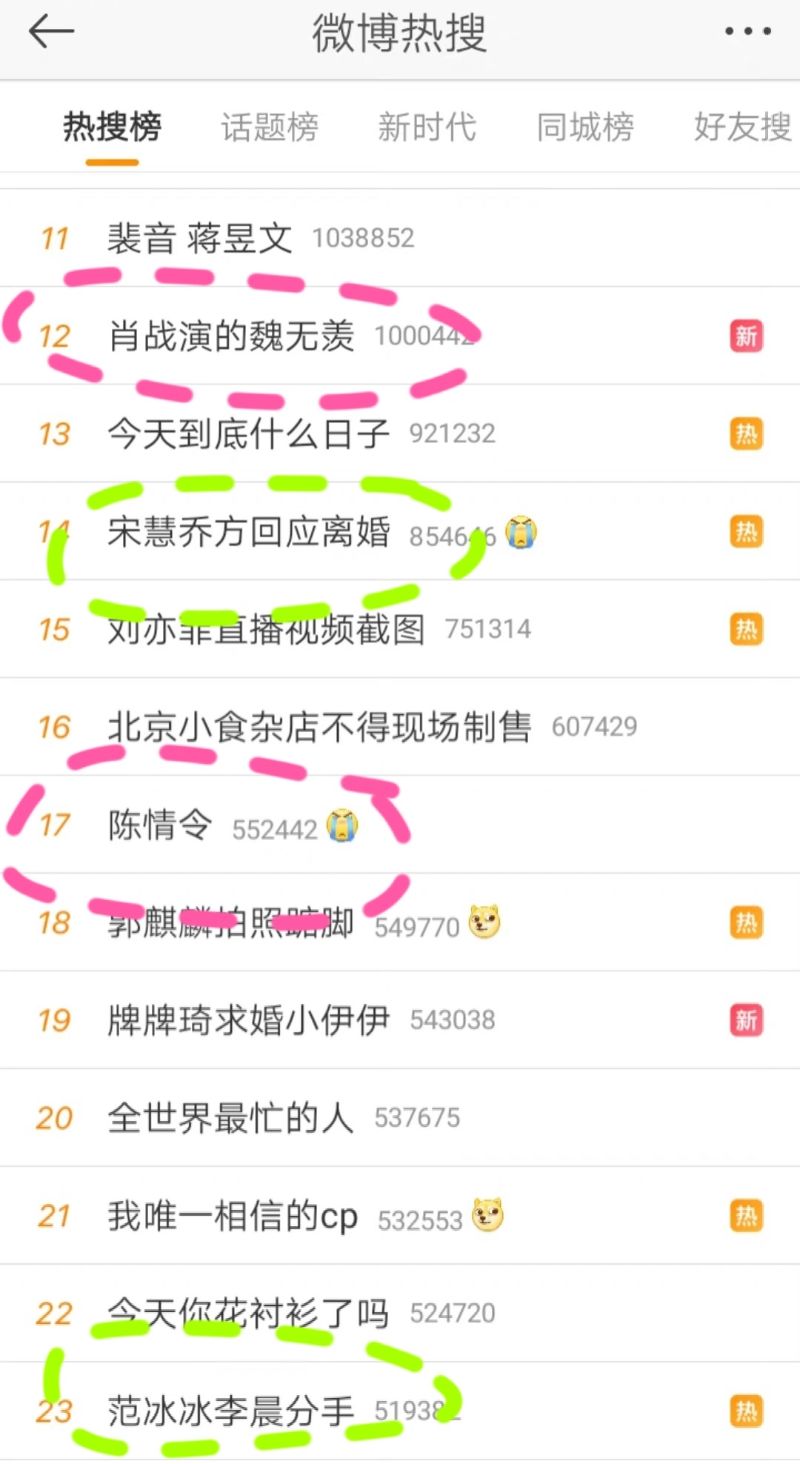Switch to the 话题榜 tab
Screen dimensions: 800x1464
point(269,127)
